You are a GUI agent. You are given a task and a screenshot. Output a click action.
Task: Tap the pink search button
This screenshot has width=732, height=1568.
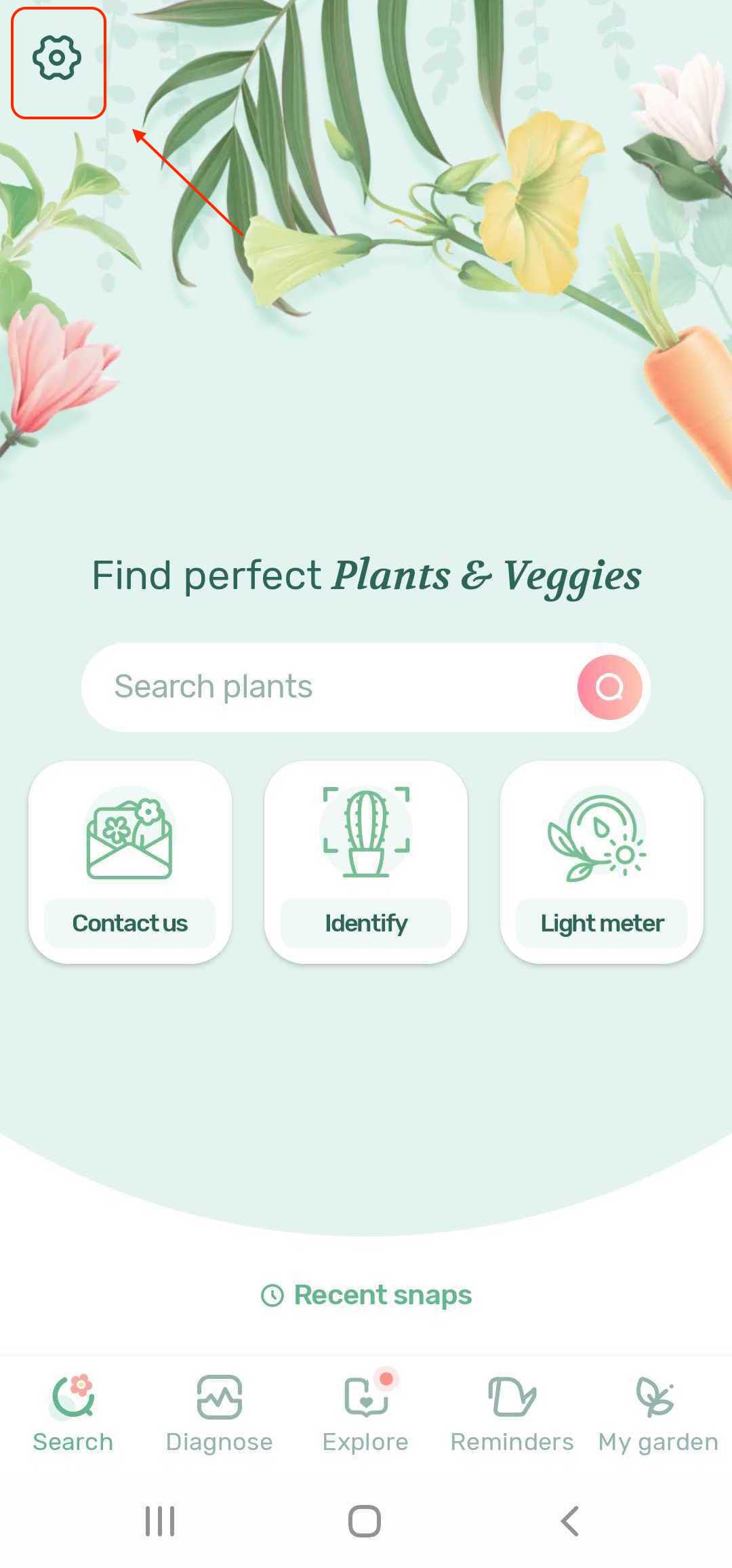609,687
